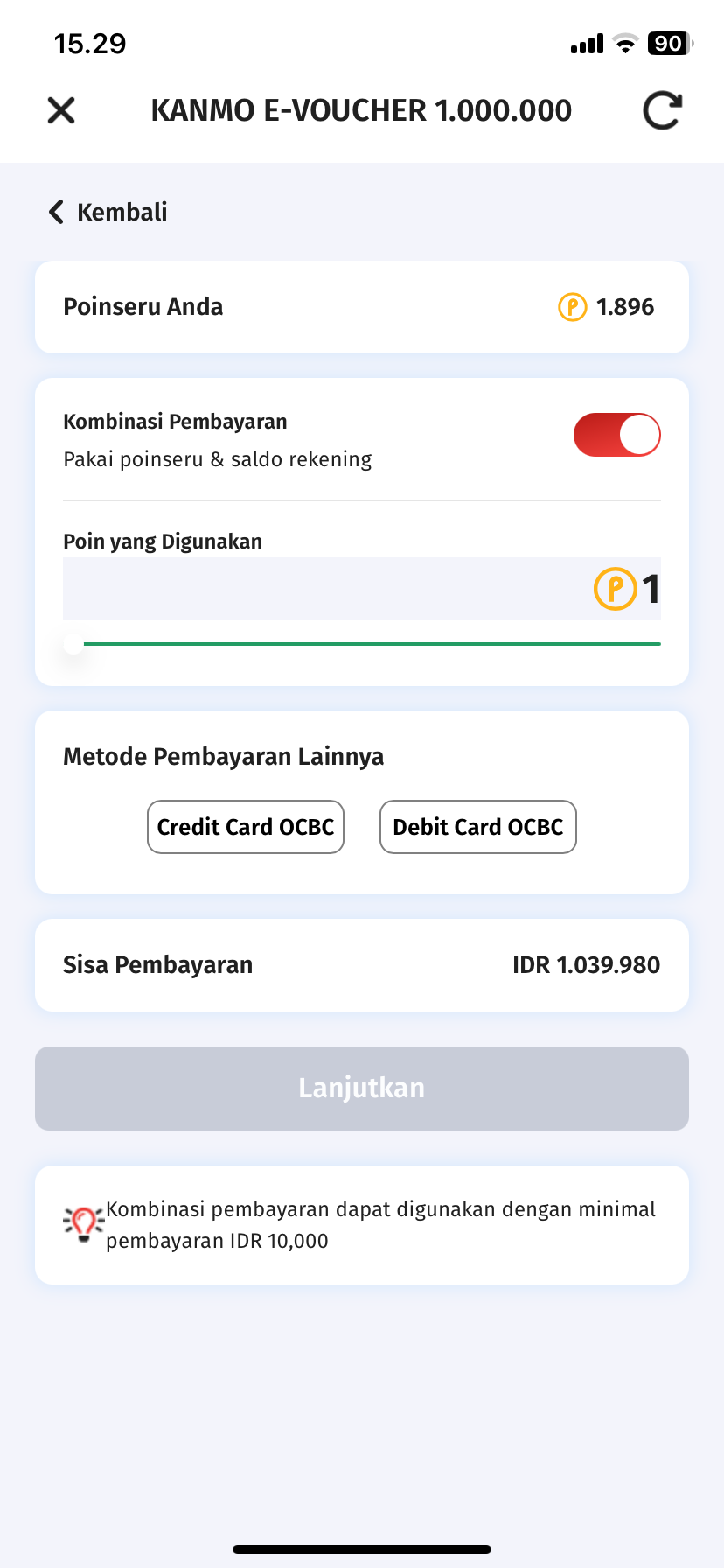Choose Debit Card OCBC as payment method
The image size is (724, 1568).
477,826
